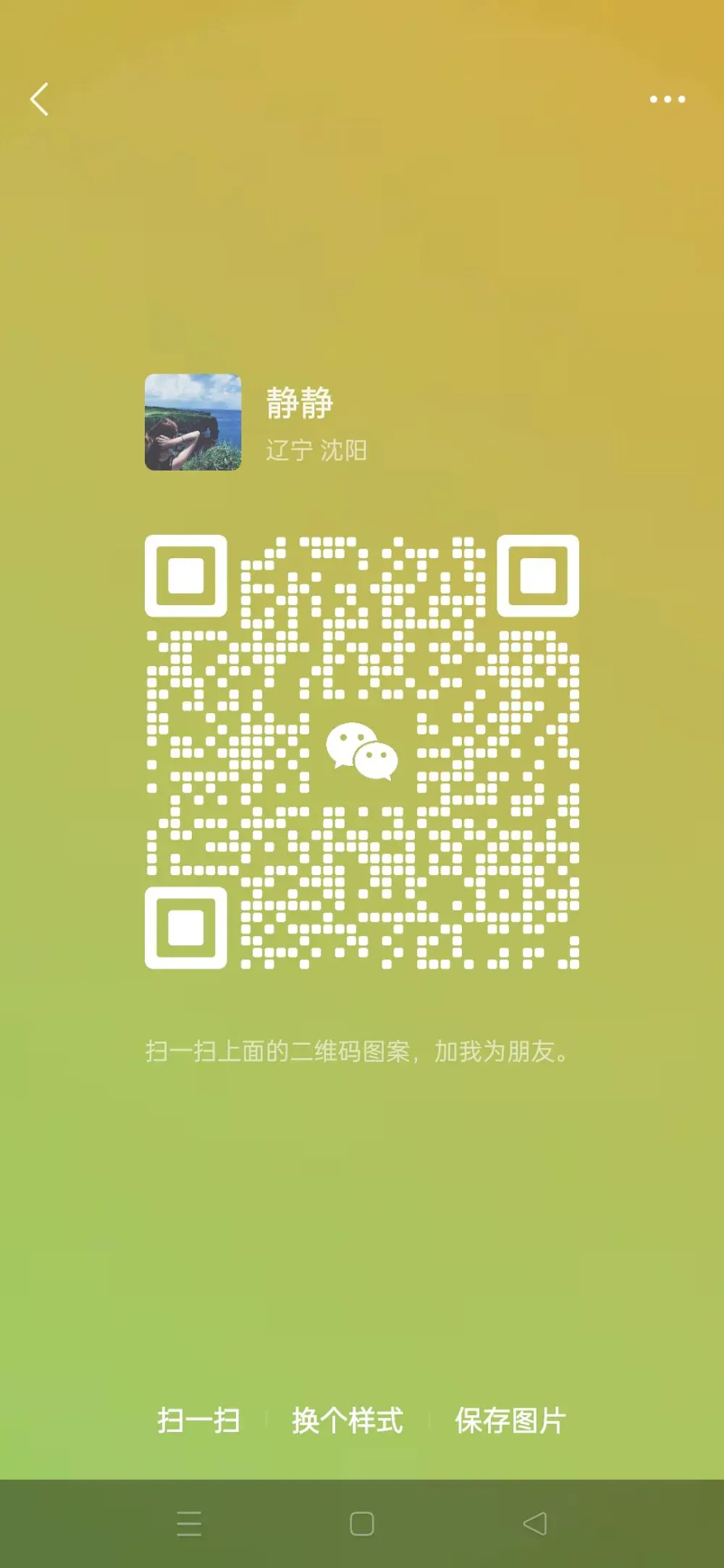Open recent apps from the navigation bar
Viewport: 724px width, 1568px height.
(189, 1524)
